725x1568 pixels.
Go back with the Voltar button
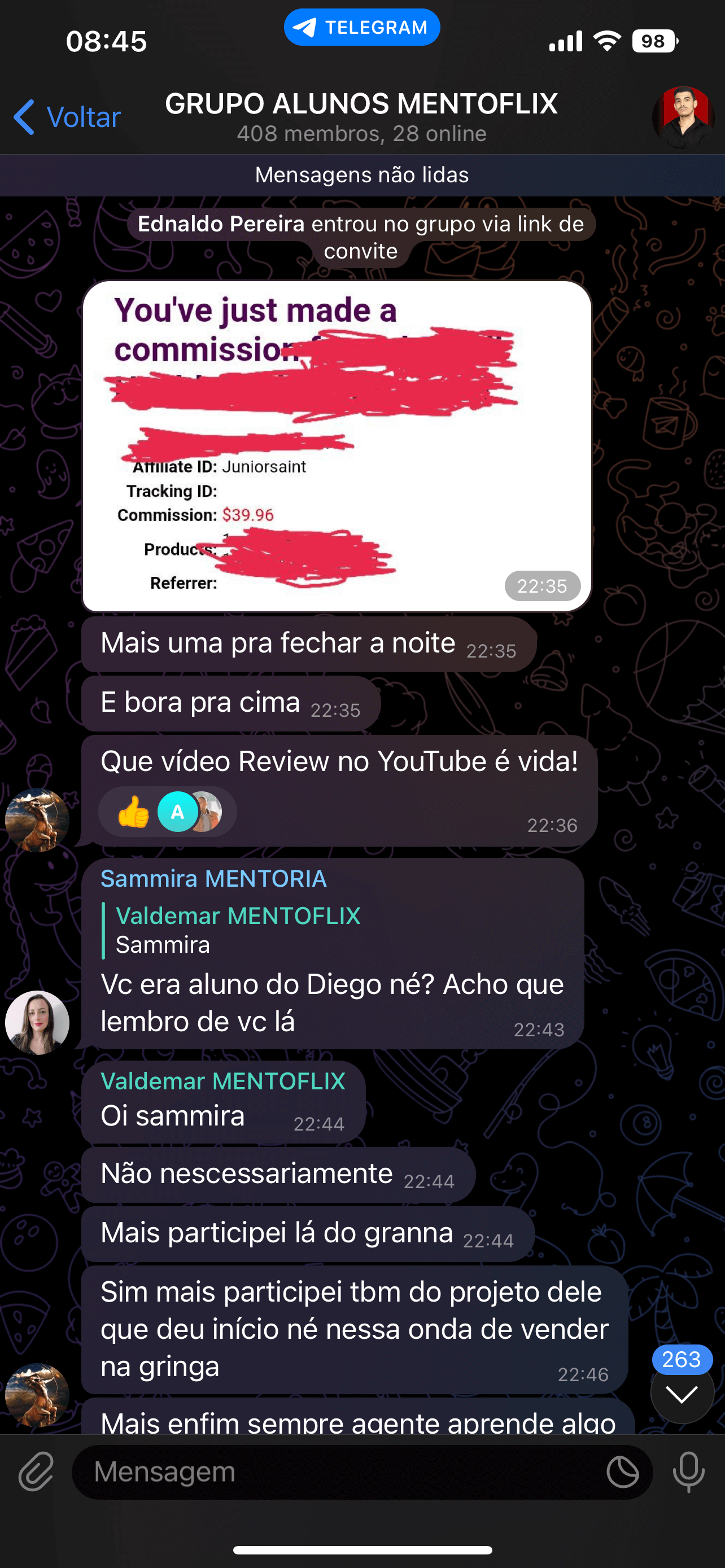point(67,117)
